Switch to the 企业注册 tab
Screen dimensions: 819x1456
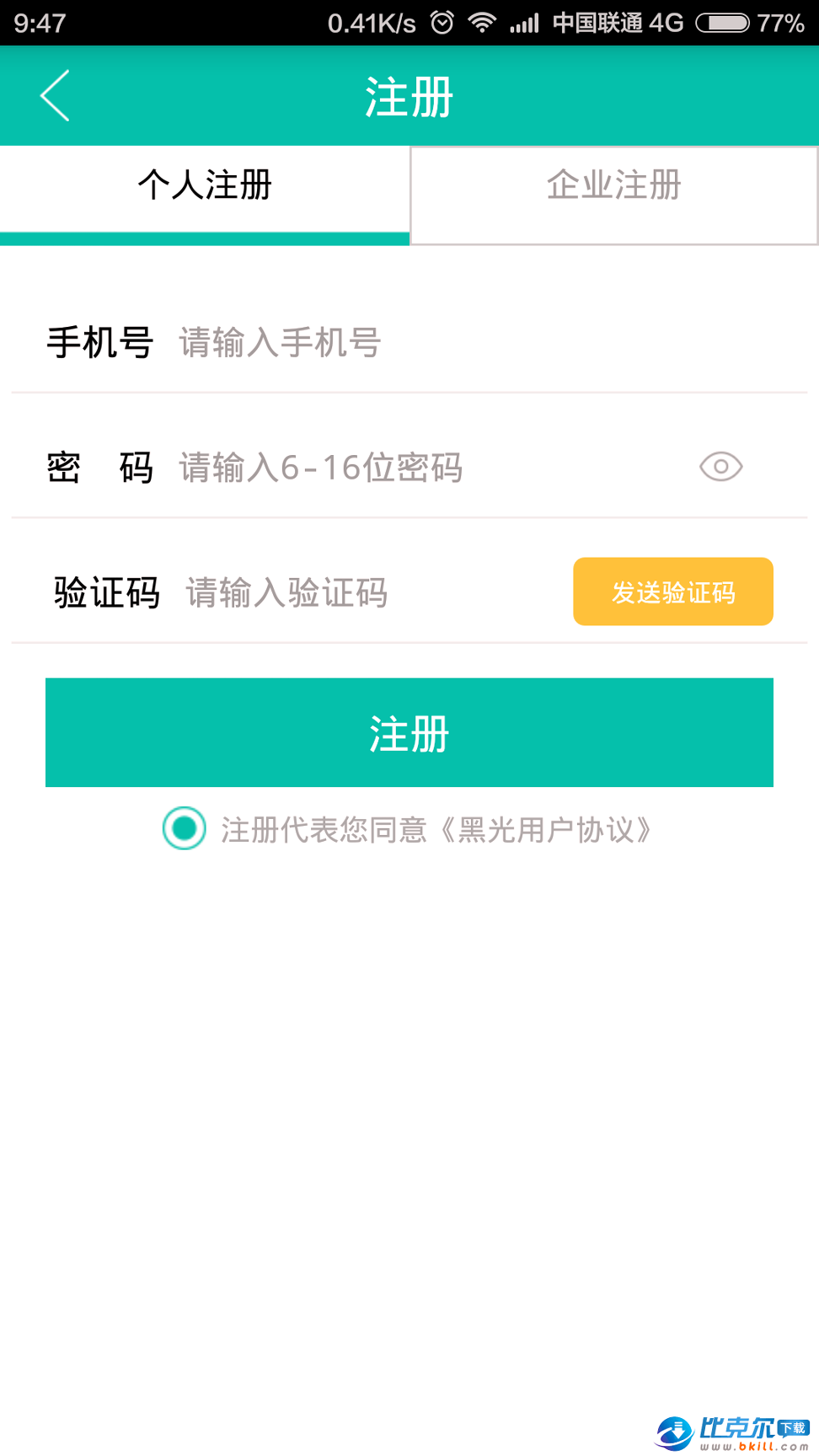[x=614, y=195]
